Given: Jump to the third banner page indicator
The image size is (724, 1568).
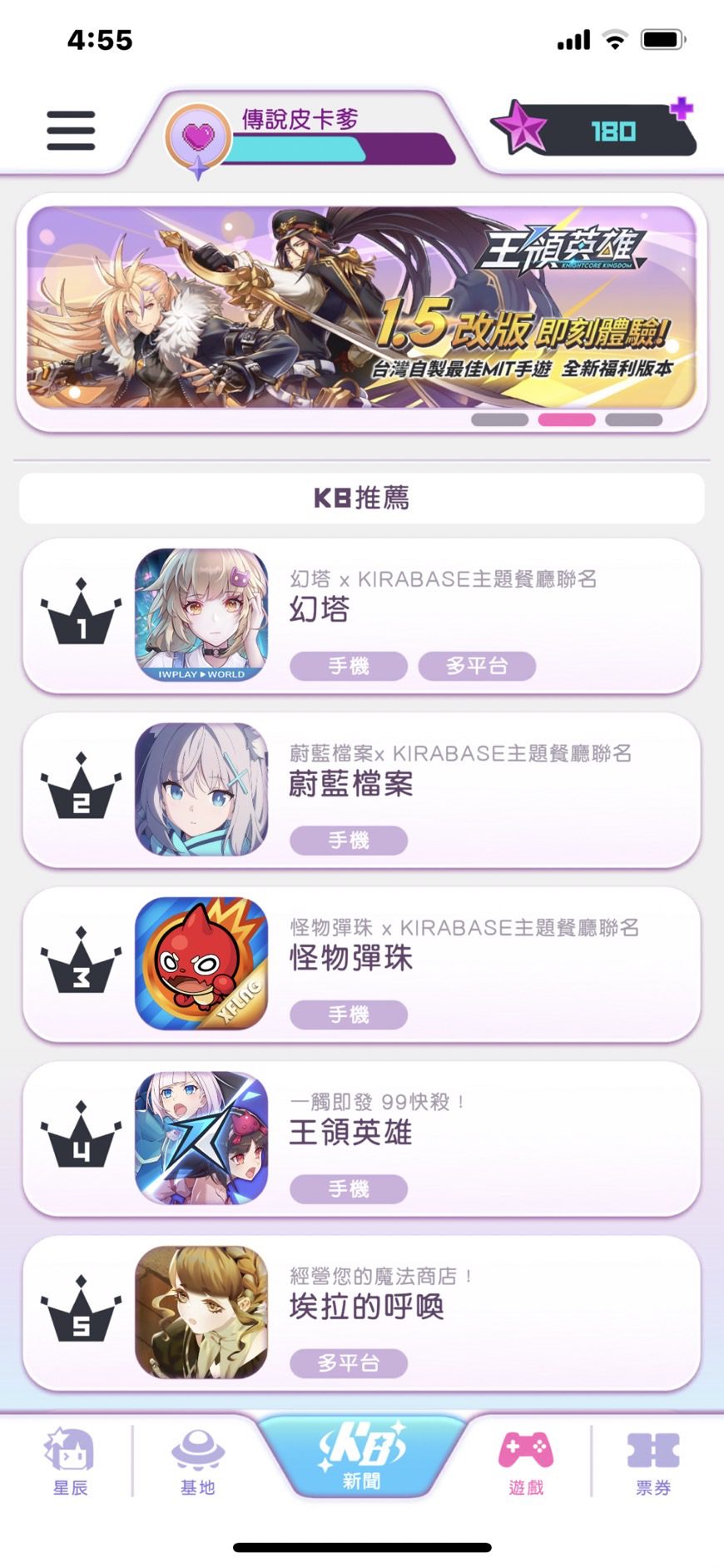Looking at the screenshot, I should tap(633, 419).
